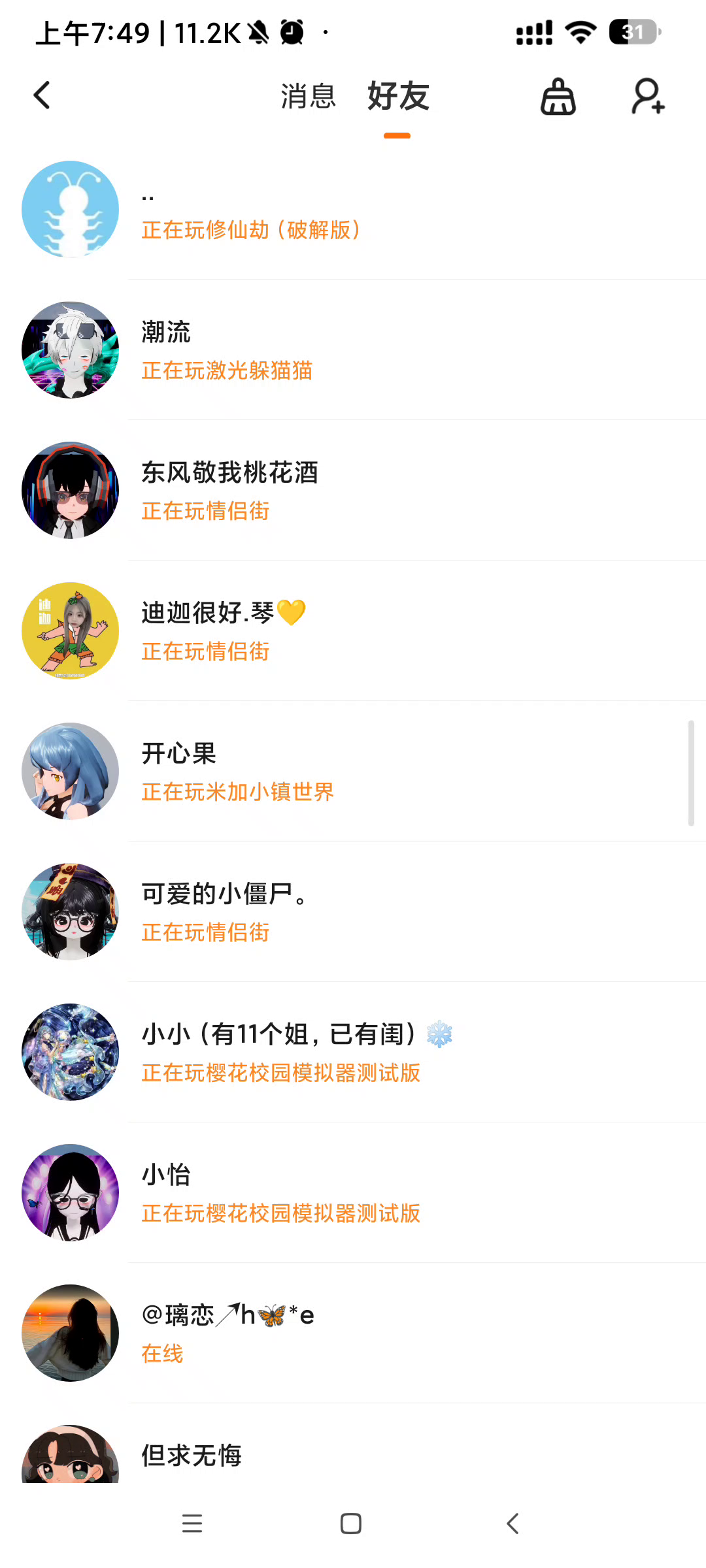The width and height of the screenshot is (706, 1568).
Task: Tap the broom cleanup icon
Action: [558, 97]
